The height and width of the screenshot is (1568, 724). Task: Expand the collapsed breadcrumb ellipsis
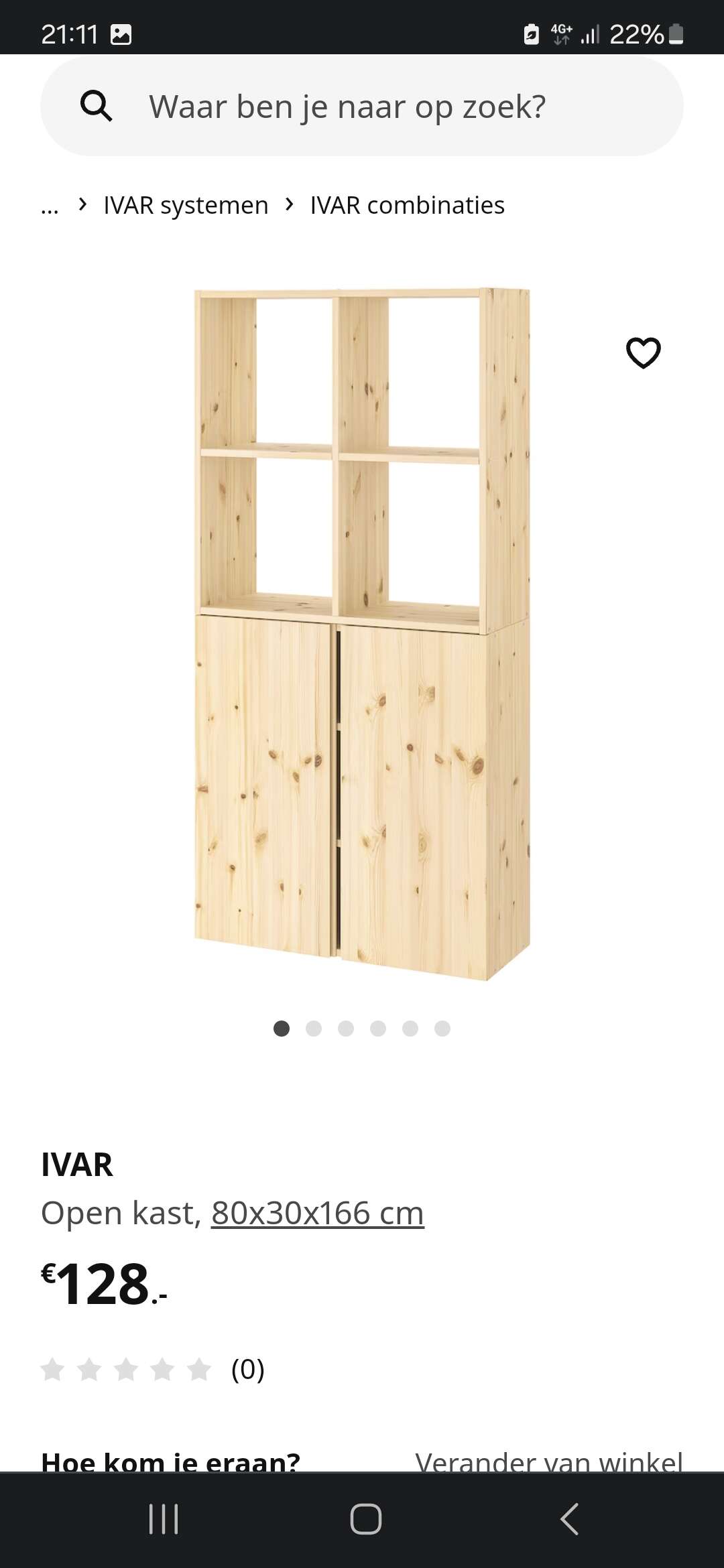pos(50,208)
